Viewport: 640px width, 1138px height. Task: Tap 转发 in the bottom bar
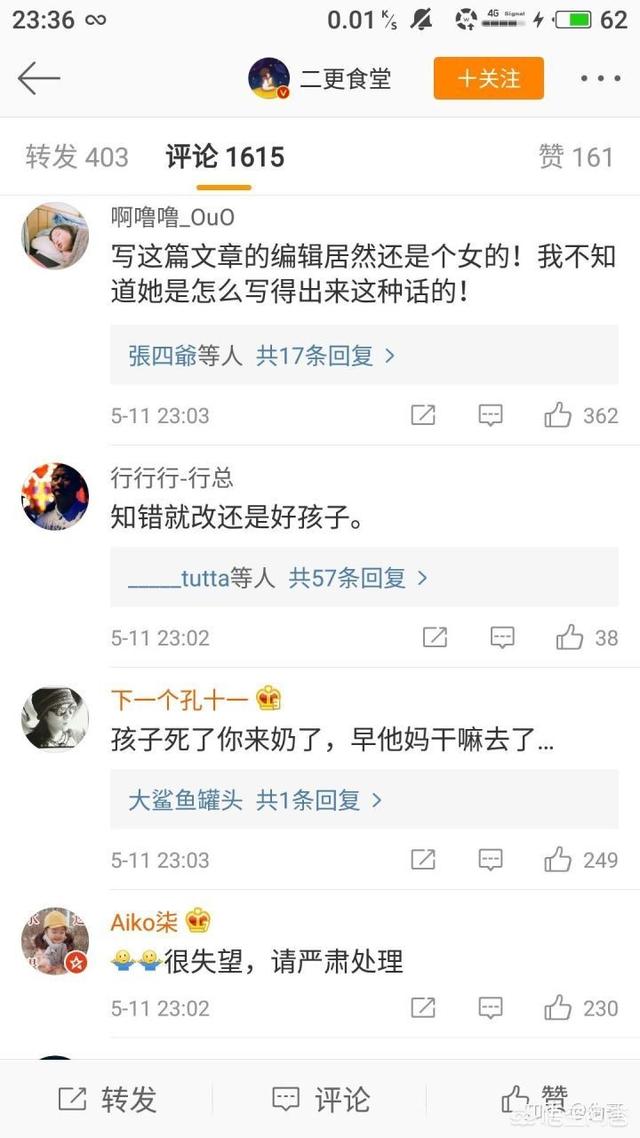tap(107, 1099)
